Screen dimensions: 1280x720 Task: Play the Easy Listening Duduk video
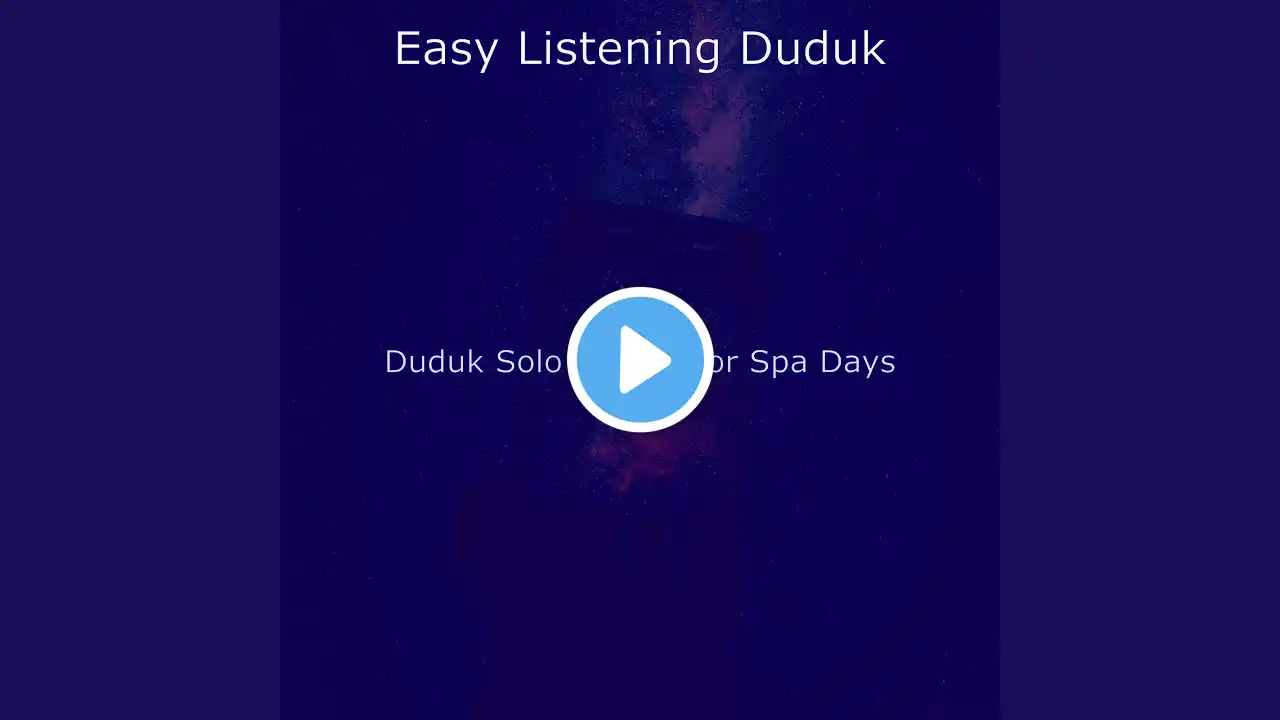[x=640, y=360]
